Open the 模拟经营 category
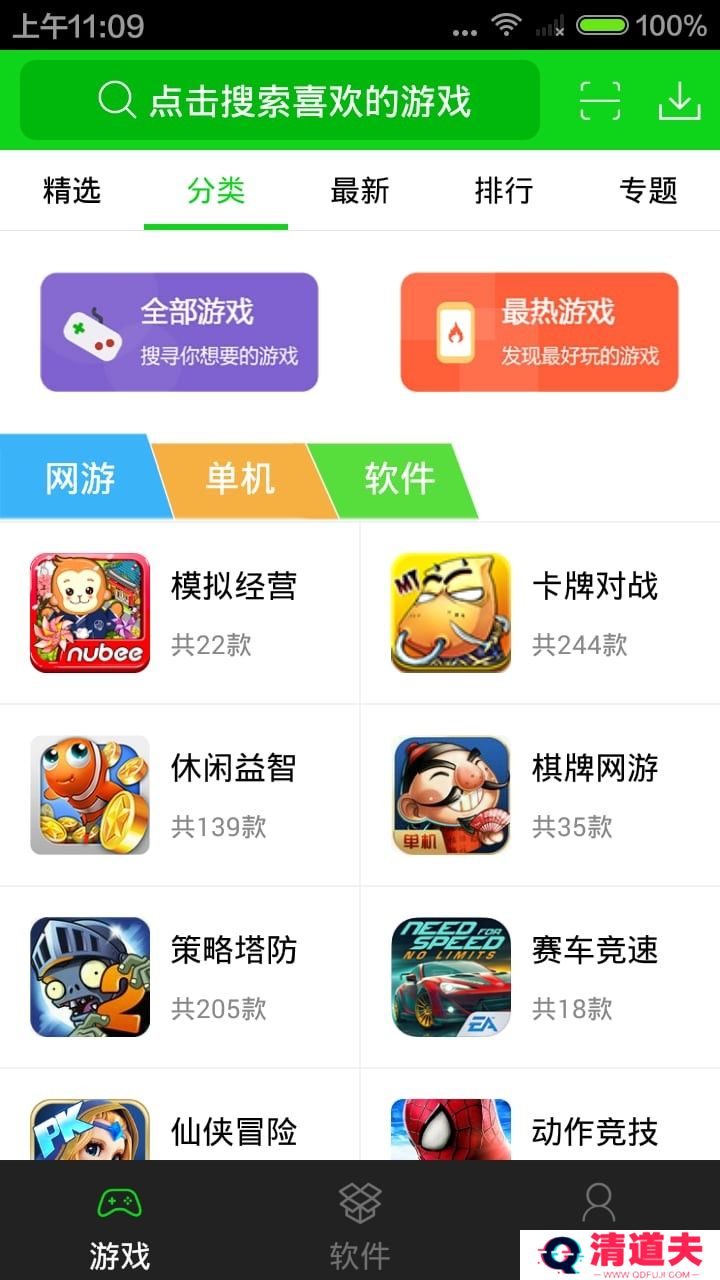The width and height of the screenshot is (720, 1280). click(180, 612)
